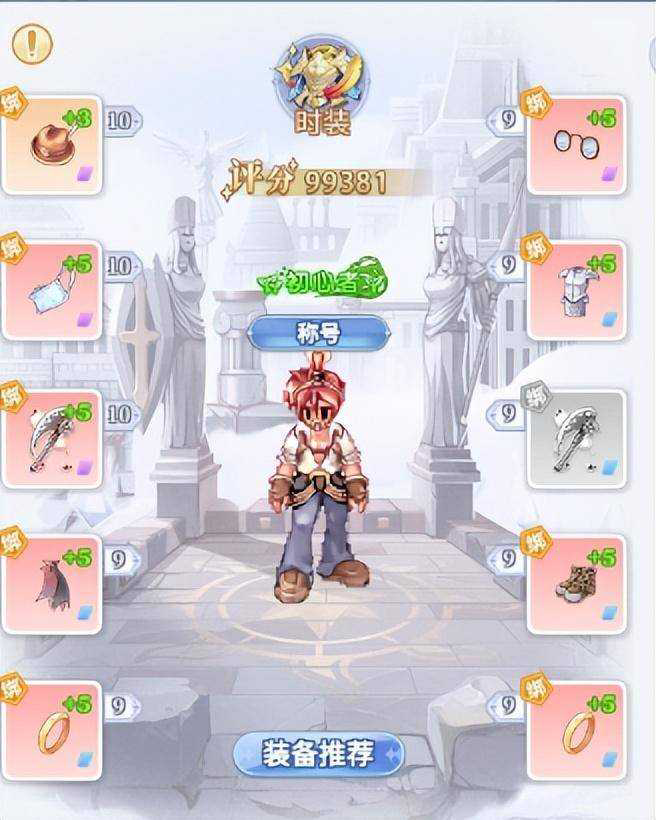
Task: Select the glasses equipment slot
Action: point(576,145)
